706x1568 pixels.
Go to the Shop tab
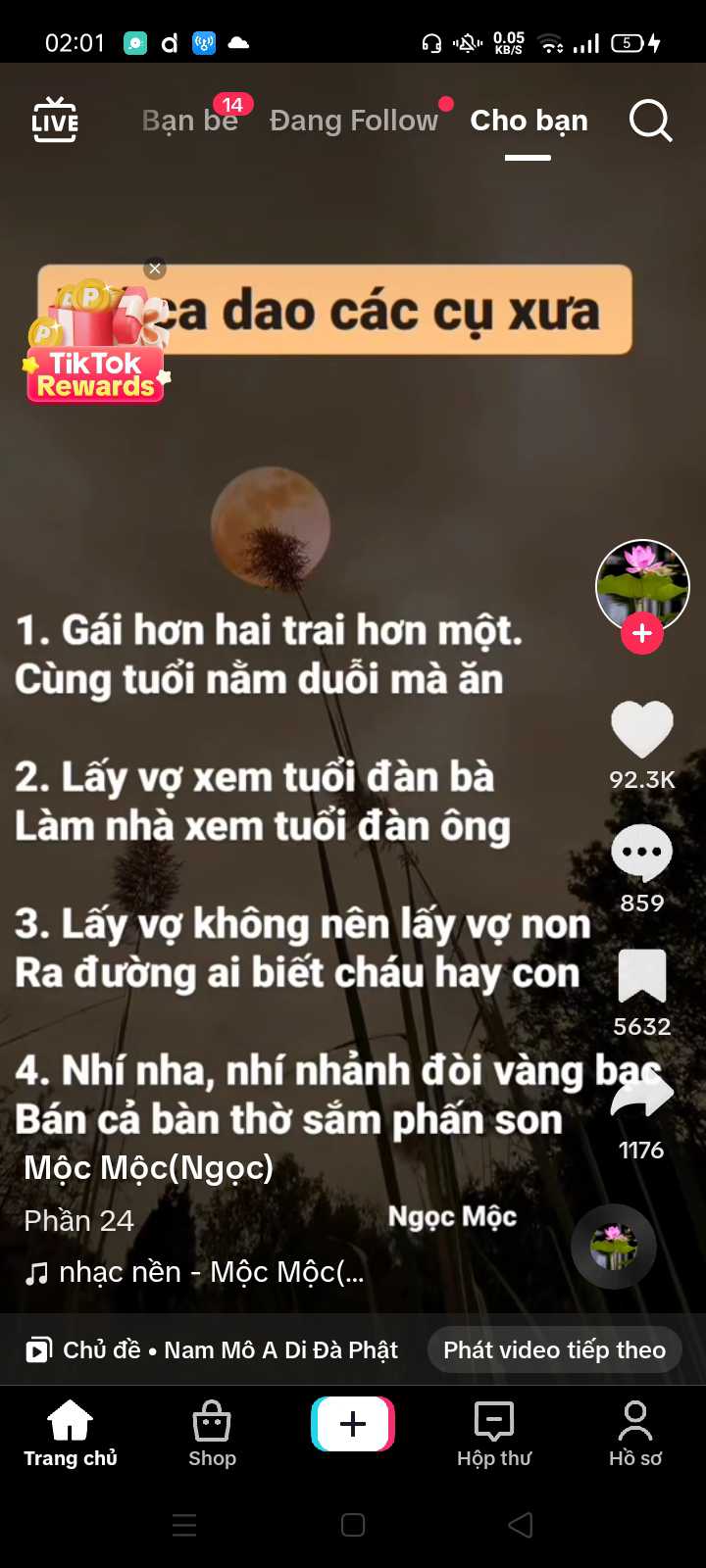click(x=212, y=1433)
